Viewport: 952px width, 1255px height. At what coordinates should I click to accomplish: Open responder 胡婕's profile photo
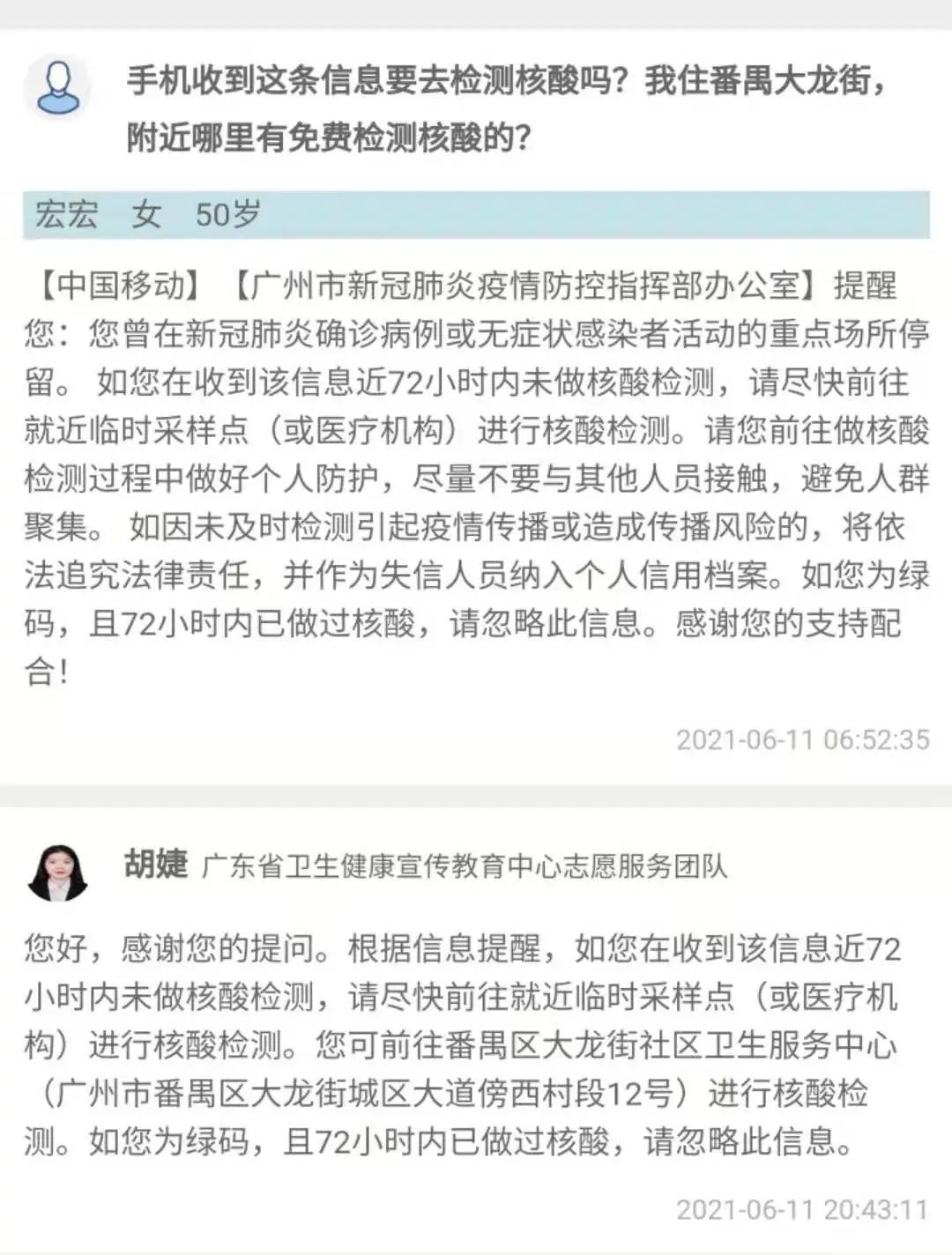57,872
